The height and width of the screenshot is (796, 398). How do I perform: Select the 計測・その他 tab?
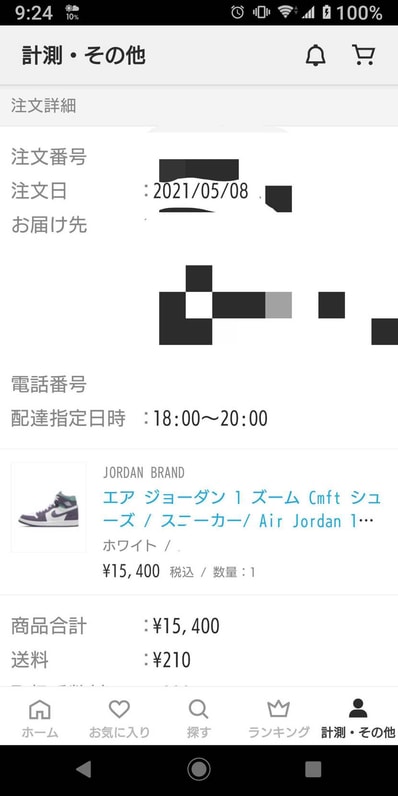point(358,718)
